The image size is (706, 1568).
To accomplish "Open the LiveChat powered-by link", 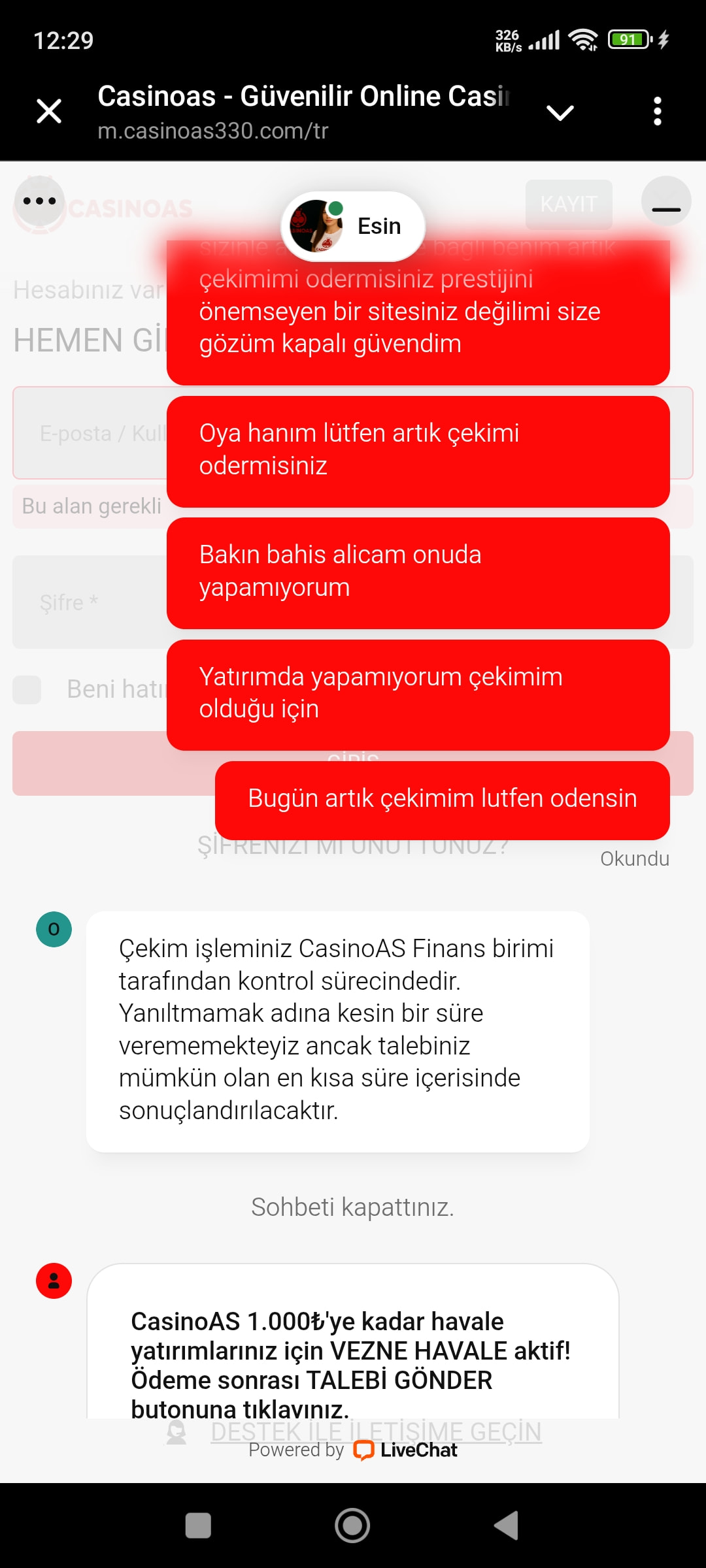I will click(353, 1450).
